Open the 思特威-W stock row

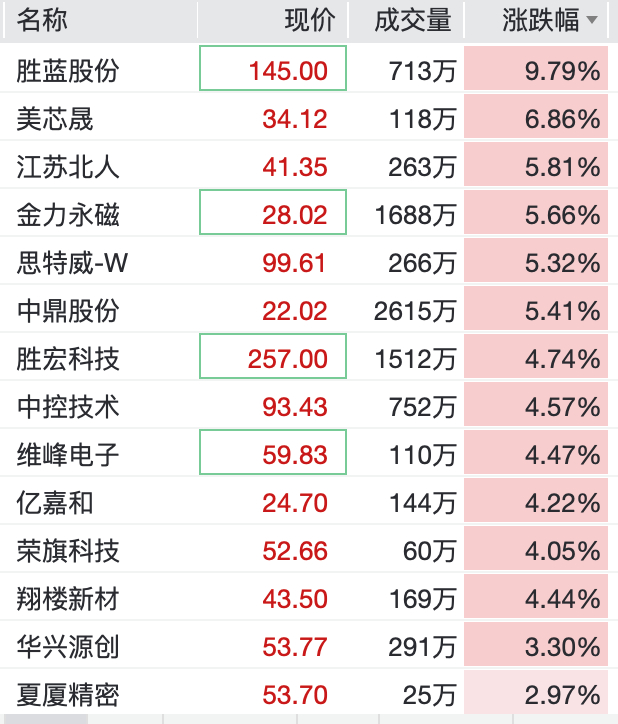tap(309, 260)
